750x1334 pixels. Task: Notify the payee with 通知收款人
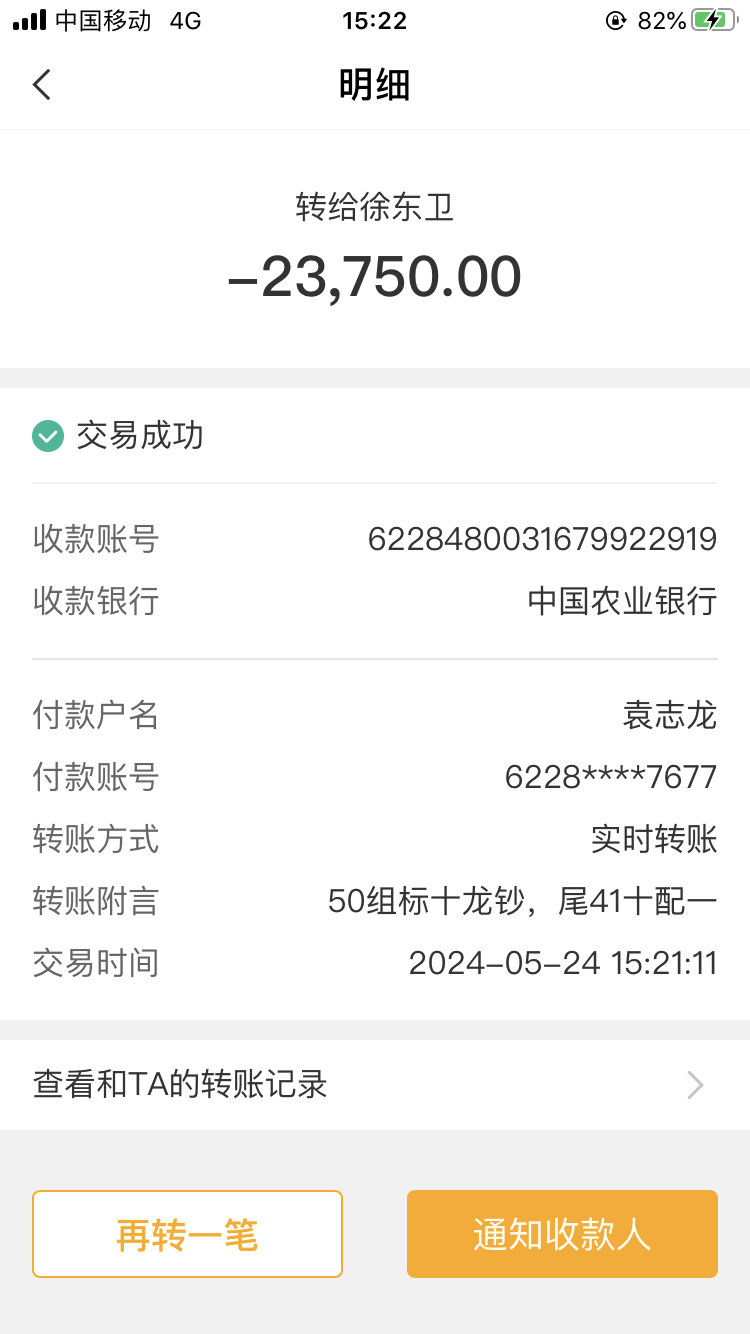coord(562,1234)
